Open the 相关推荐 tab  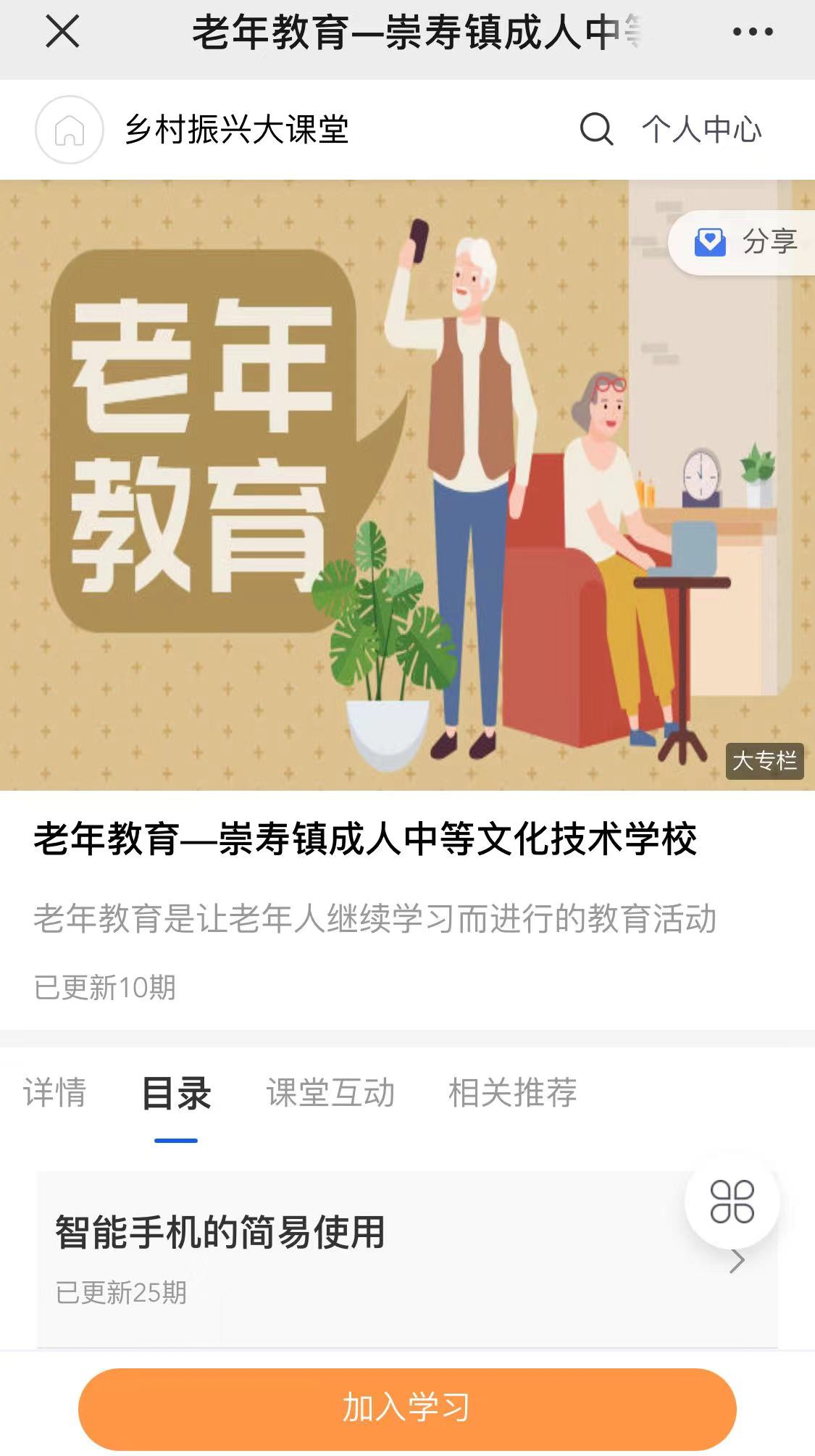(x=512, y=1092)
